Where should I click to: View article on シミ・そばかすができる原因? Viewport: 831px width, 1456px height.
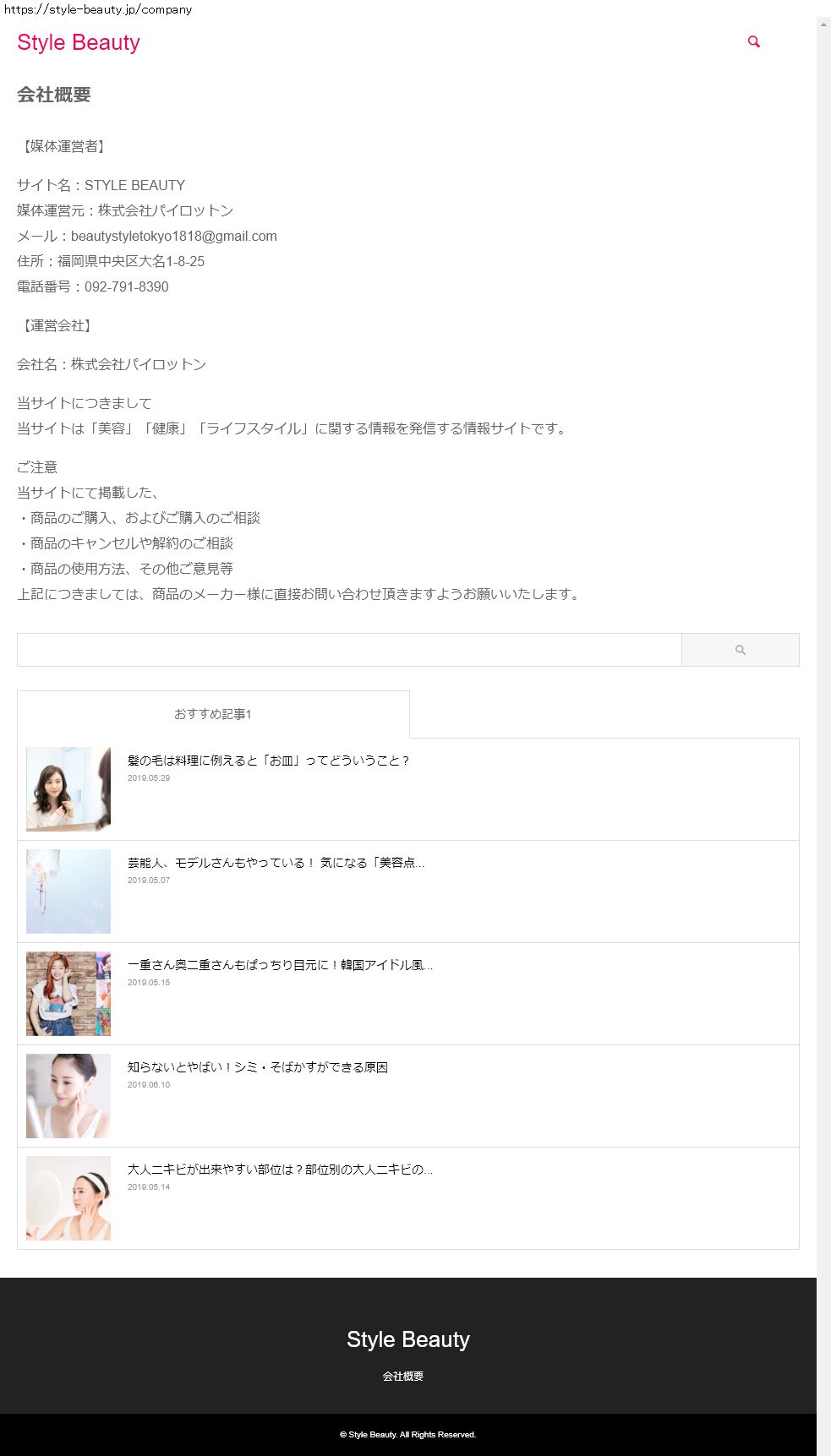[257, 1067]
